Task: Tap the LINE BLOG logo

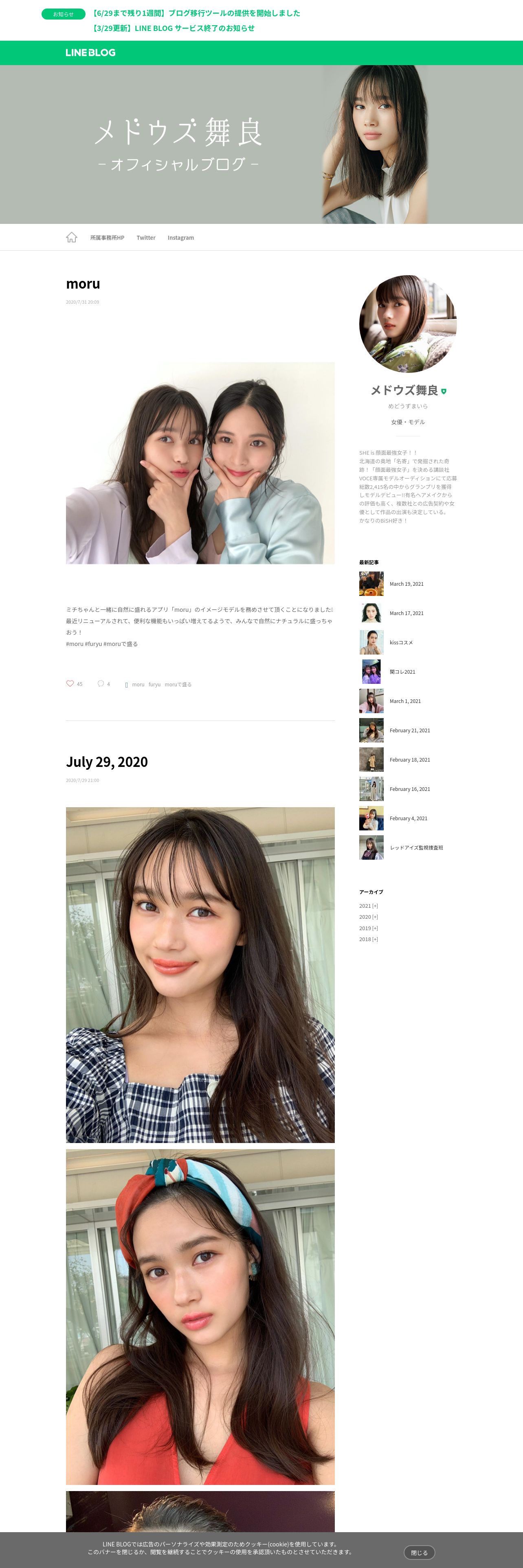Action: click(90, 53)
